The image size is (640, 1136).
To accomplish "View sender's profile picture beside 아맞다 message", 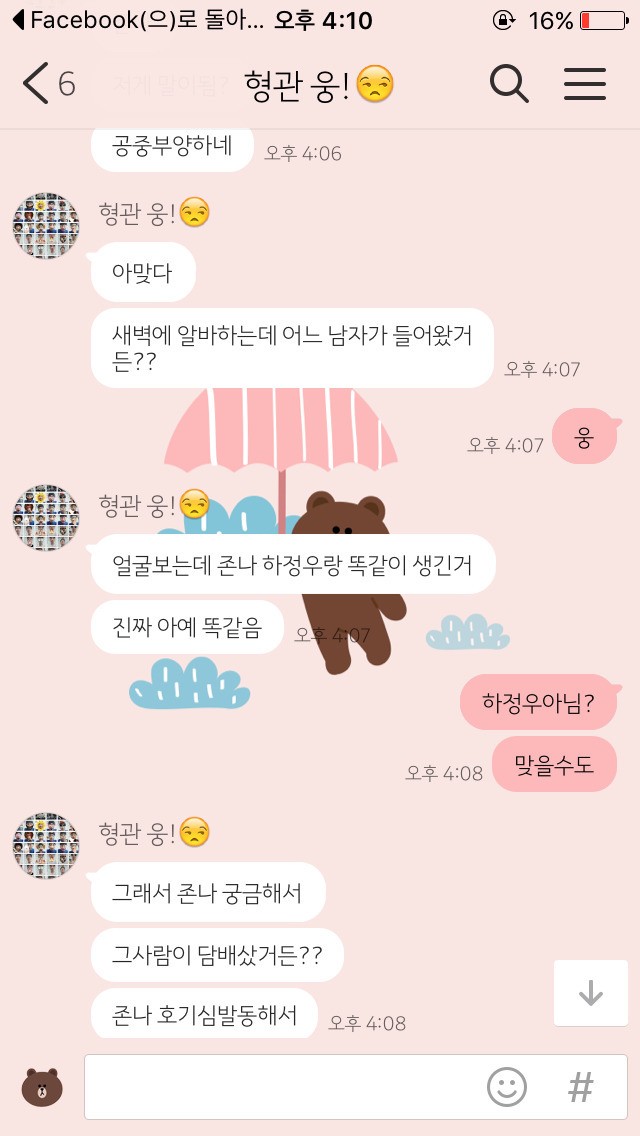I will pos(45,226).
